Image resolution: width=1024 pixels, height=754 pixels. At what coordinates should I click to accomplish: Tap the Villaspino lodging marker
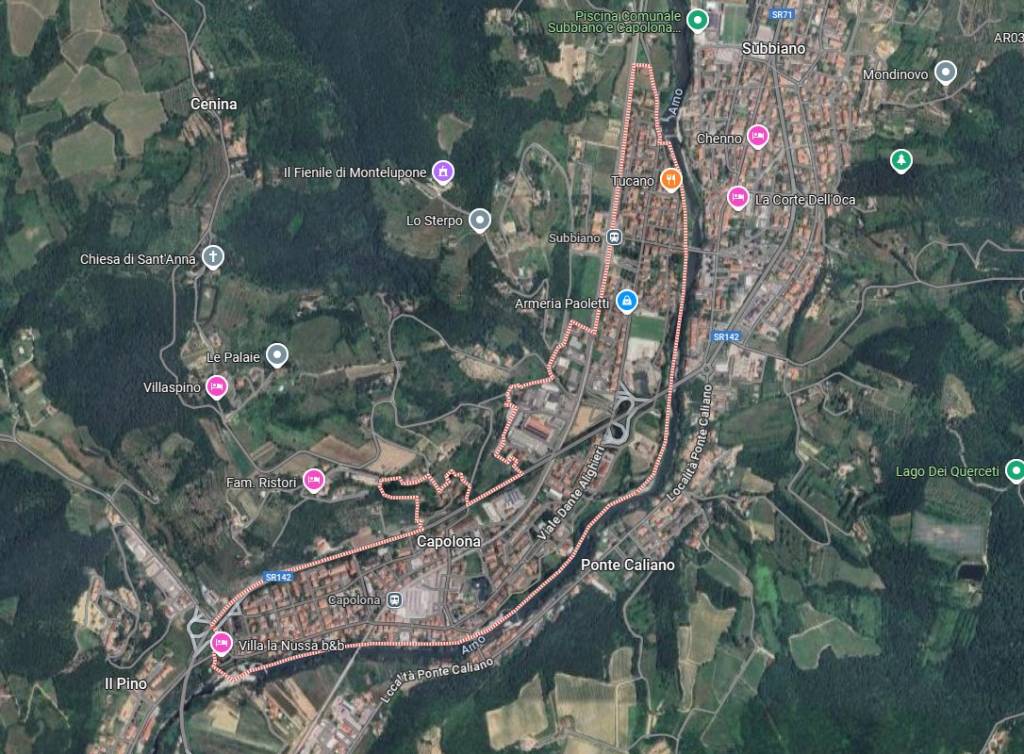(x=216, y=386)
